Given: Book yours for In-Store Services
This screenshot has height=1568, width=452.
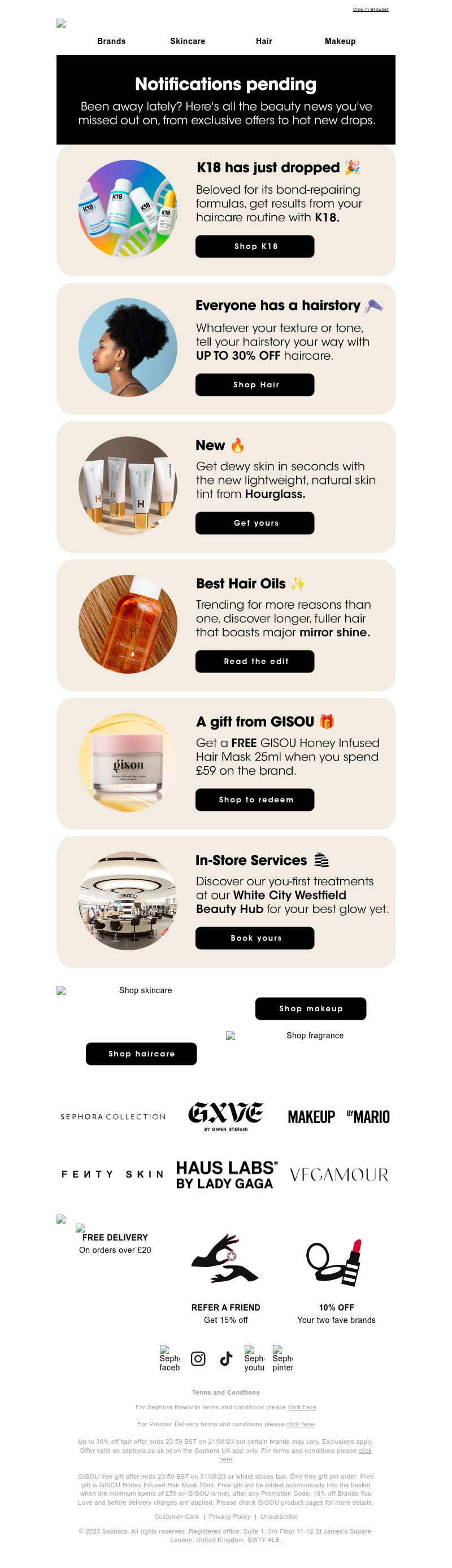Looking at the screenshot, I should [255, 937].
